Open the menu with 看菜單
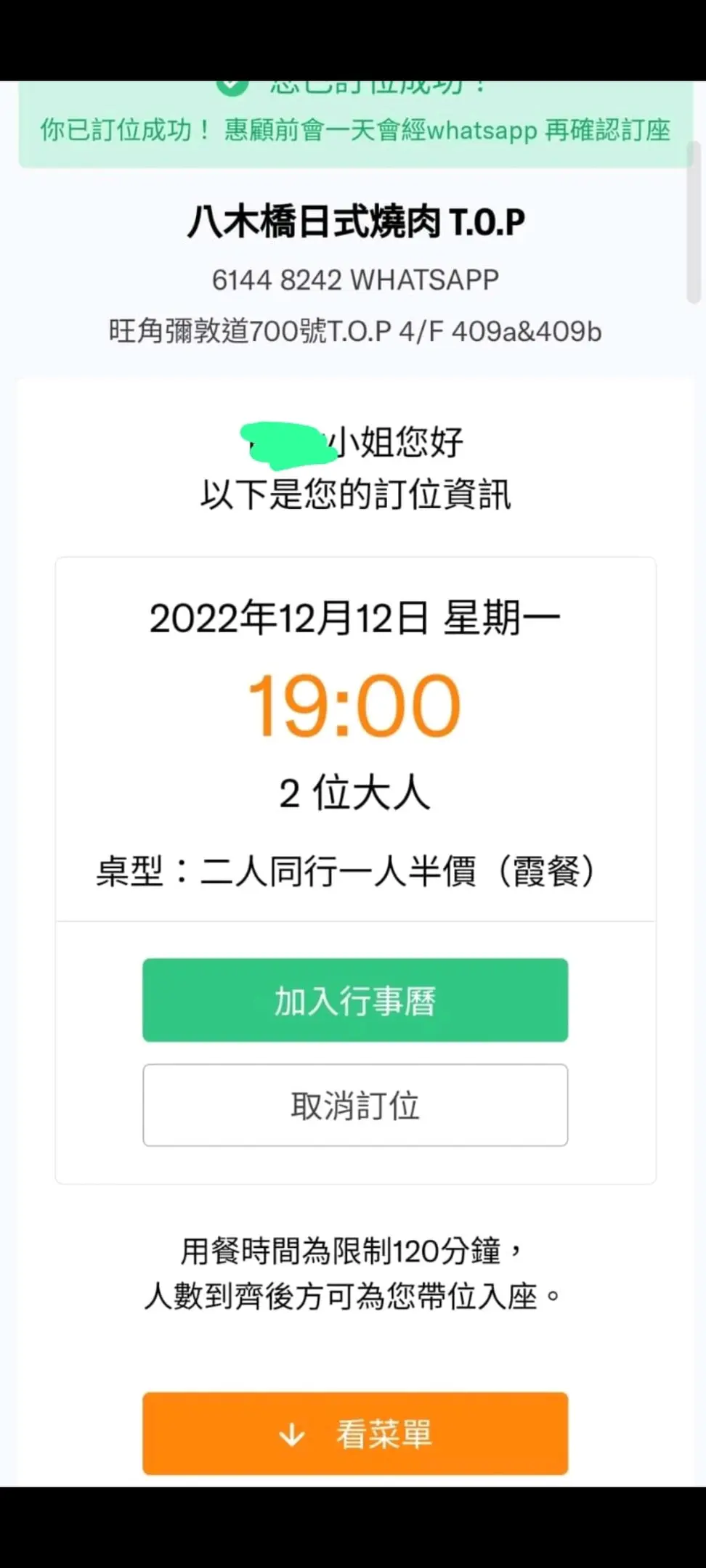Image resolution: width=706 pixels, height=1568 pixels. pos(354,1434)
